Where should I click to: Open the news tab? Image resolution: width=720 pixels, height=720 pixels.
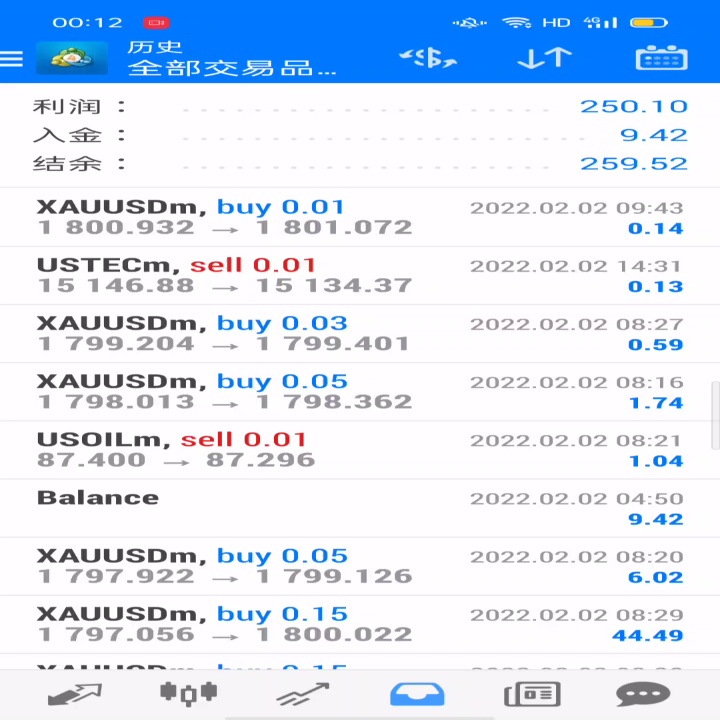pos(532,694)
